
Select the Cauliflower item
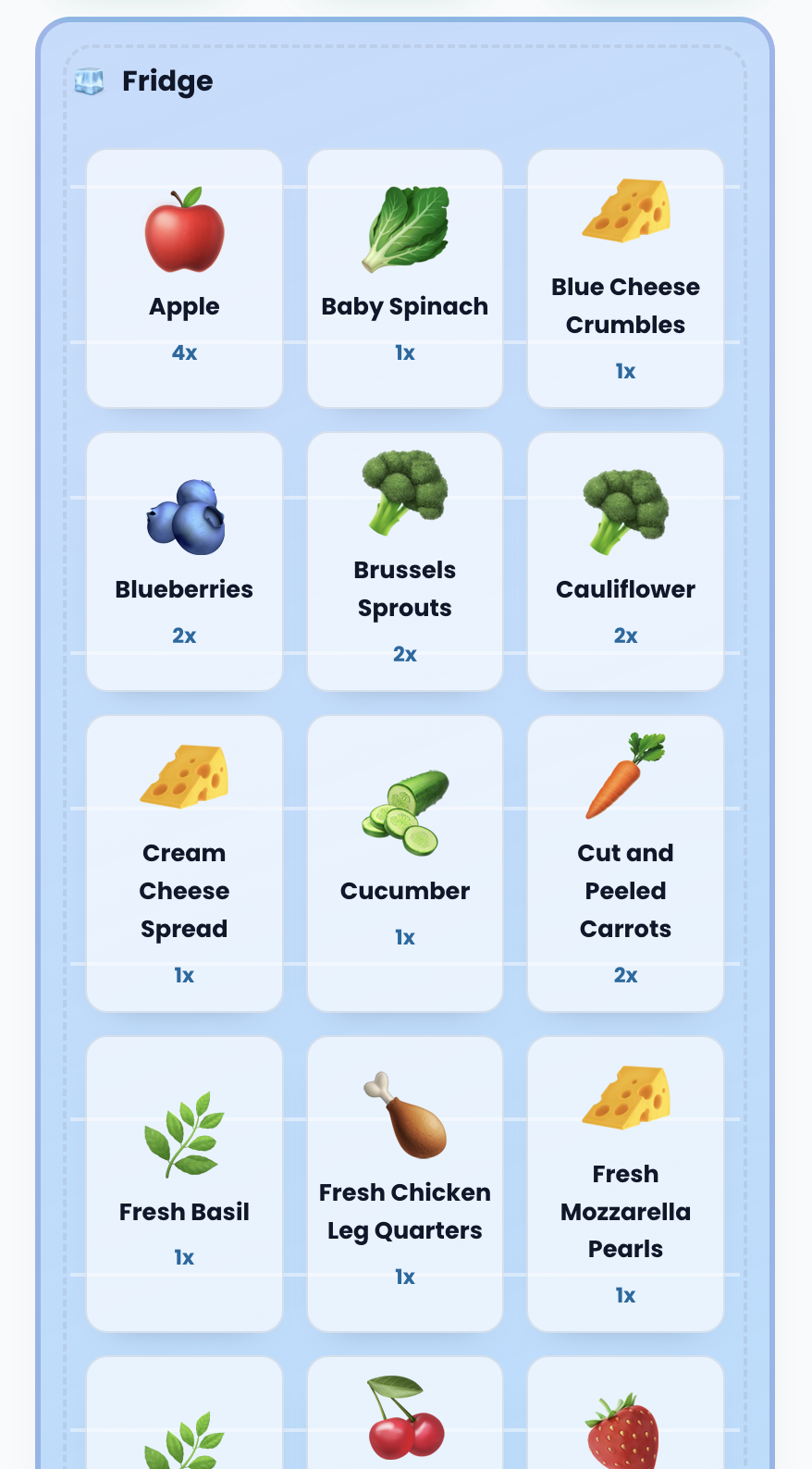(625, 561)
